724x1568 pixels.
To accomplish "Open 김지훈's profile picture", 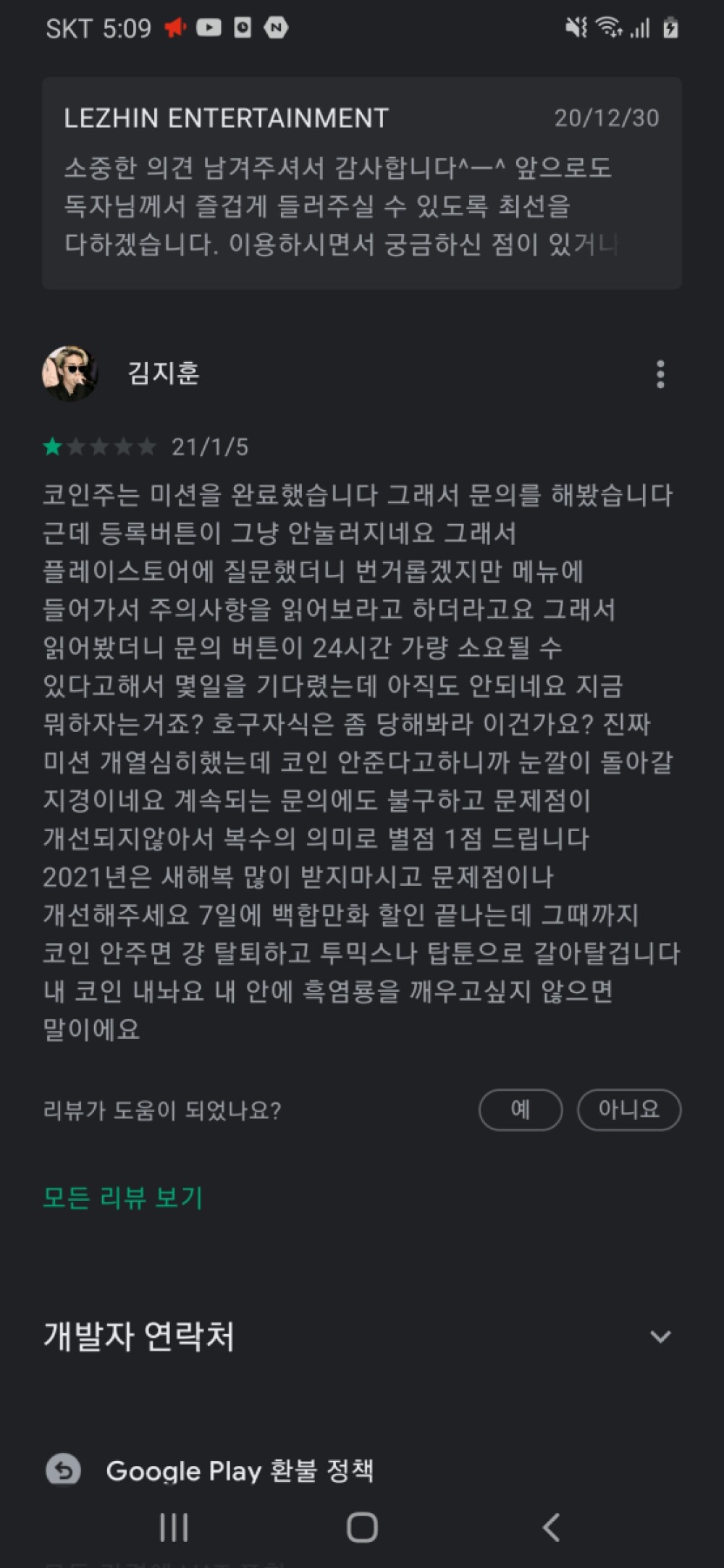I will [x=70, y=374].
